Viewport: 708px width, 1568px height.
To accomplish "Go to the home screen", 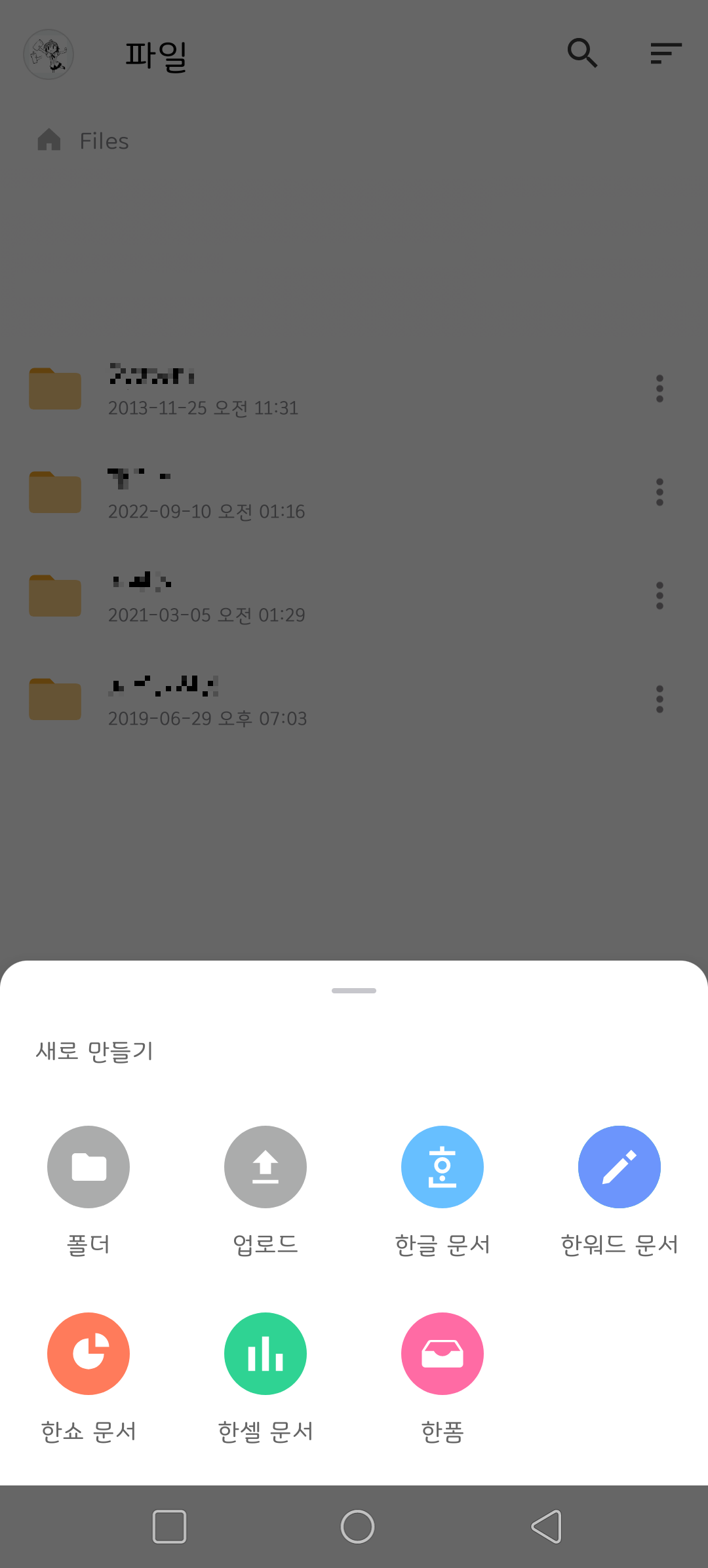I will click(358, 1527).
